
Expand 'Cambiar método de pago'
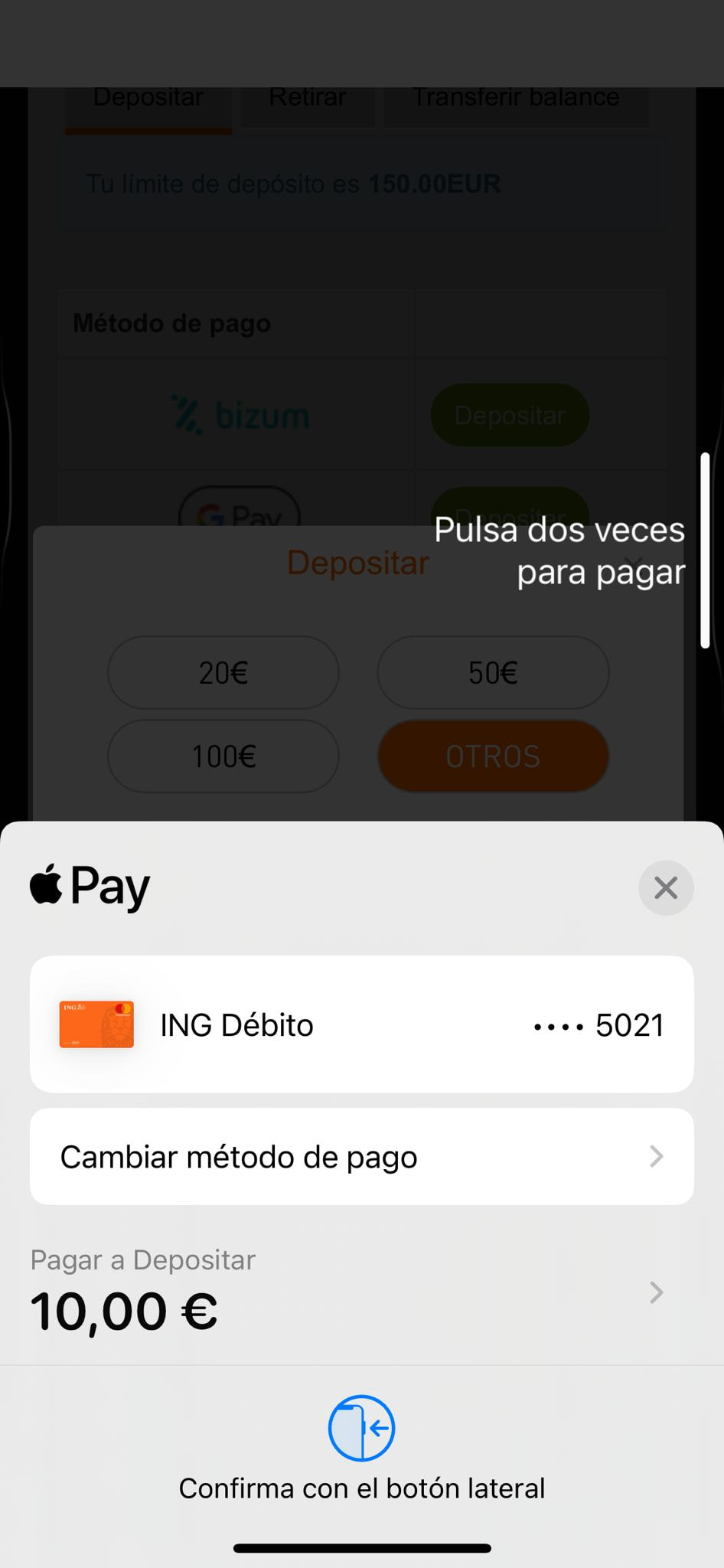coord(361,1156)
